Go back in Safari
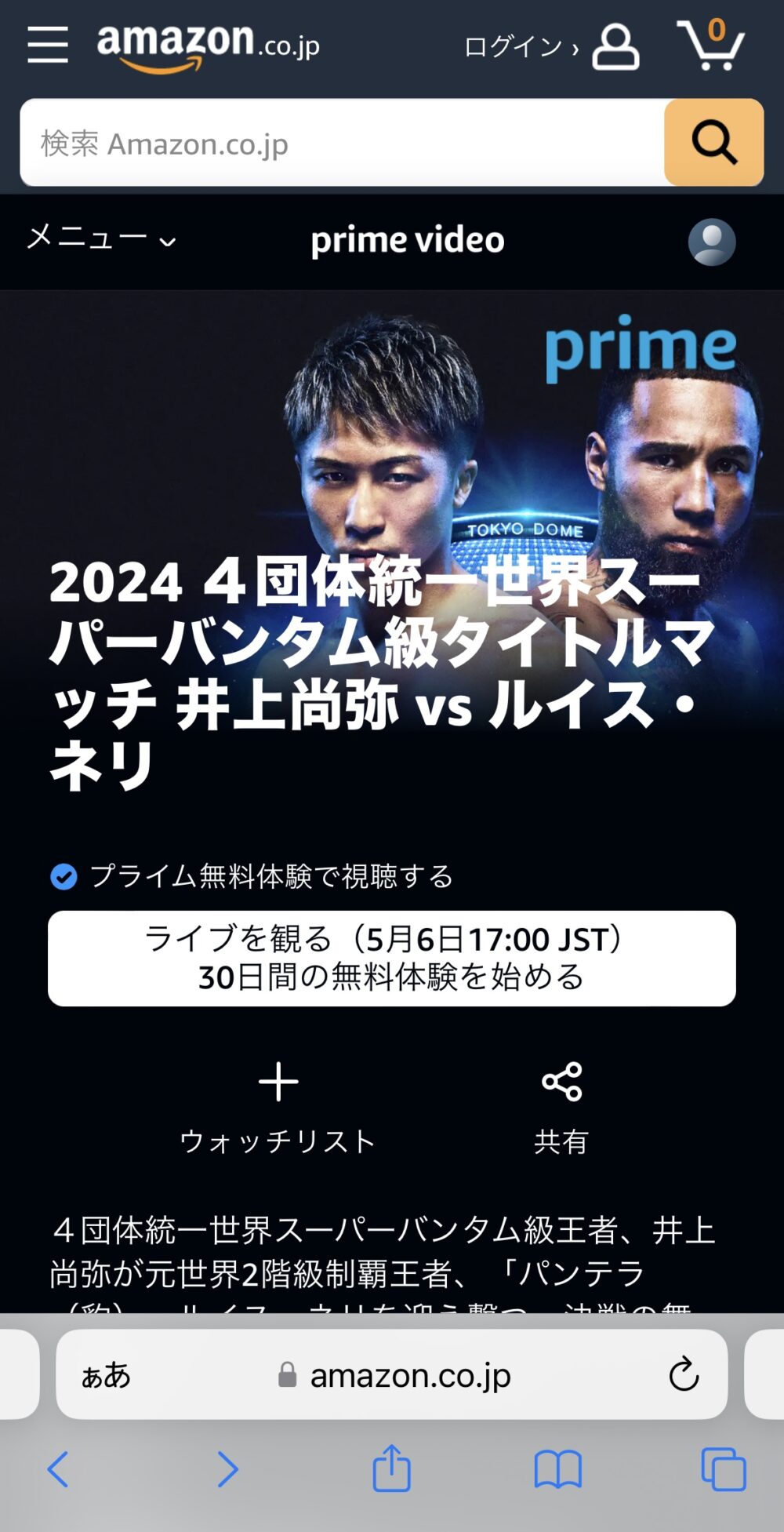 pyautogui.click(x=58, y=1468)
